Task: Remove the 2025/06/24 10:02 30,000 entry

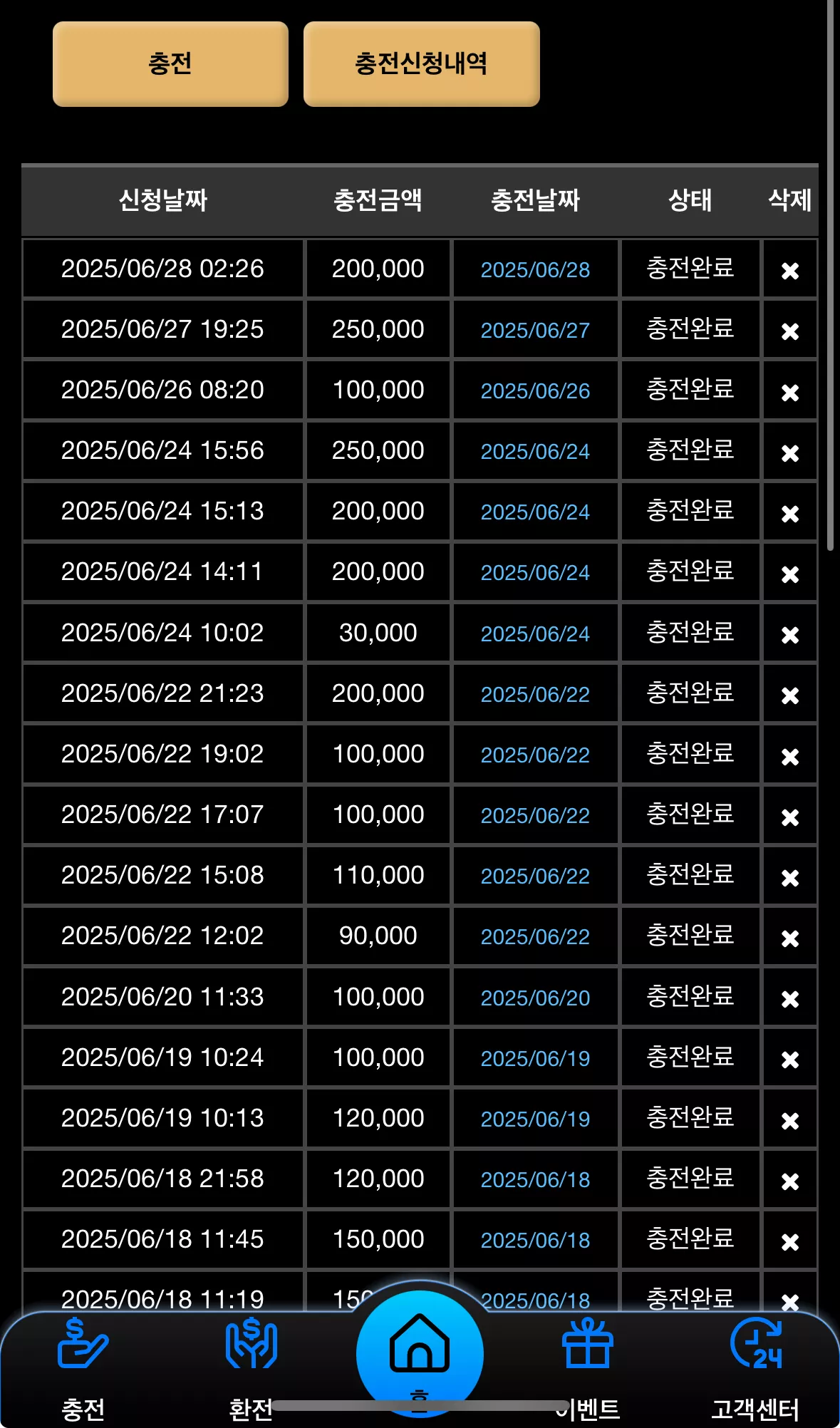Action: pyautogui.click(x=789, y=634)
